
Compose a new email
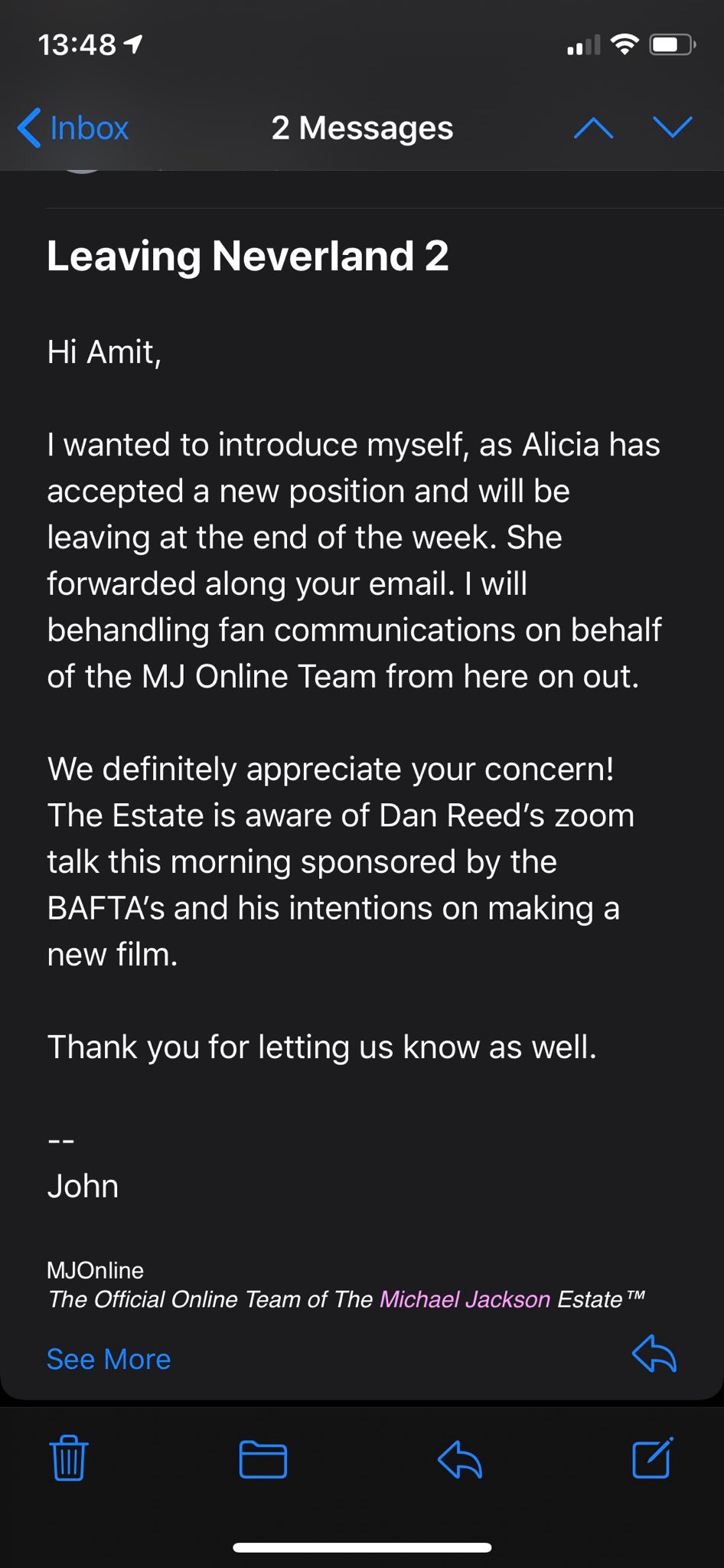point(652,1458)
